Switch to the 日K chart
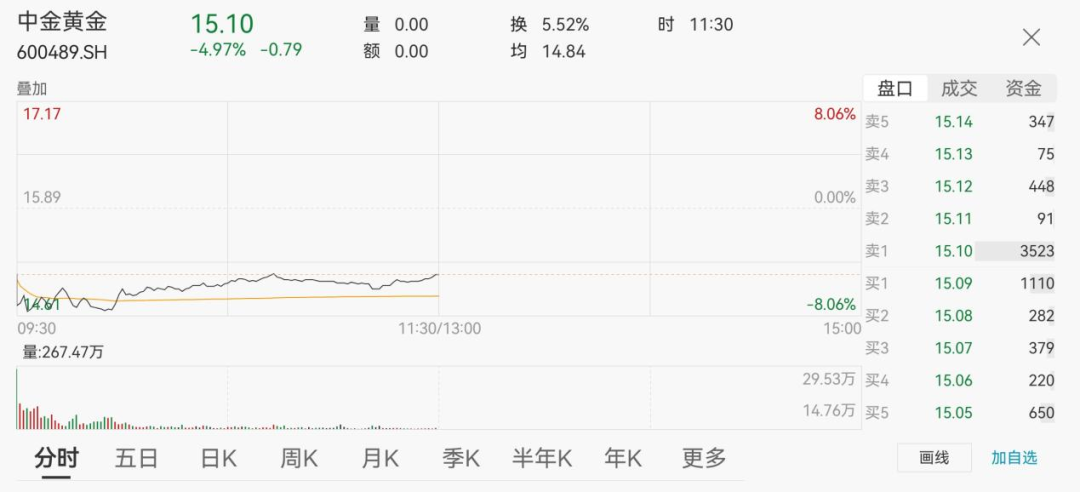 click(218, 458)
